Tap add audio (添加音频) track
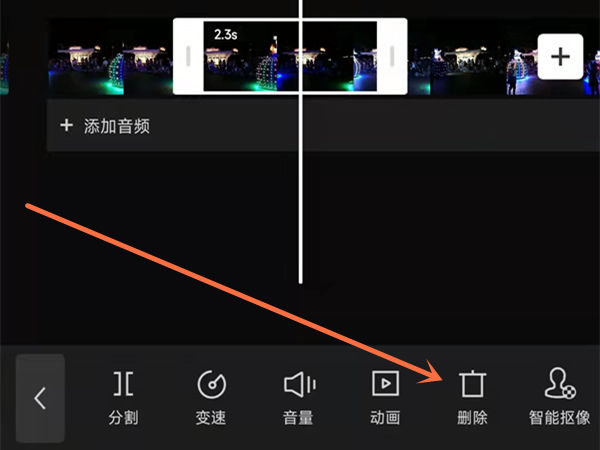 (105, 126)
